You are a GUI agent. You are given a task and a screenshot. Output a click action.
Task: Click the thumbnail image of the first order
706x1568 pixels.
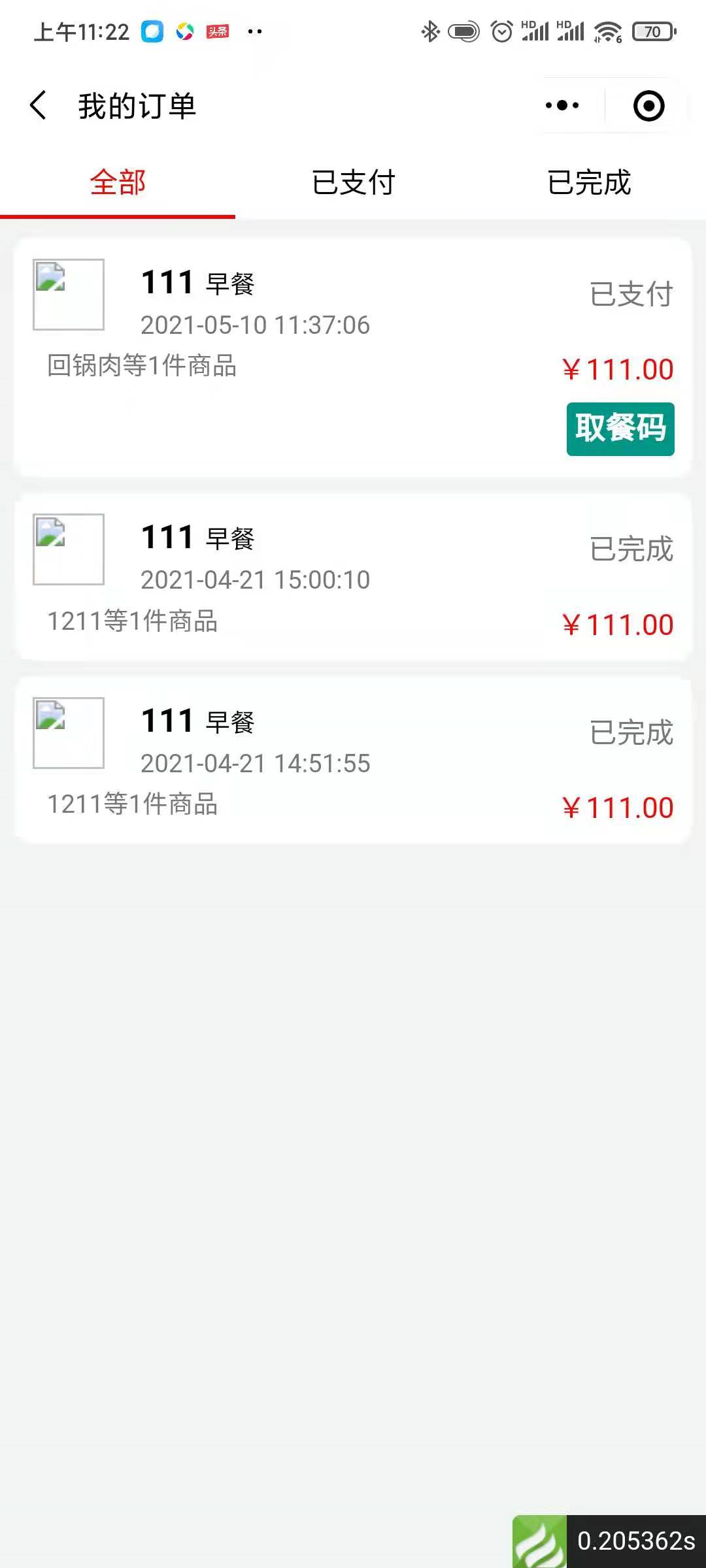click(69, 294)
